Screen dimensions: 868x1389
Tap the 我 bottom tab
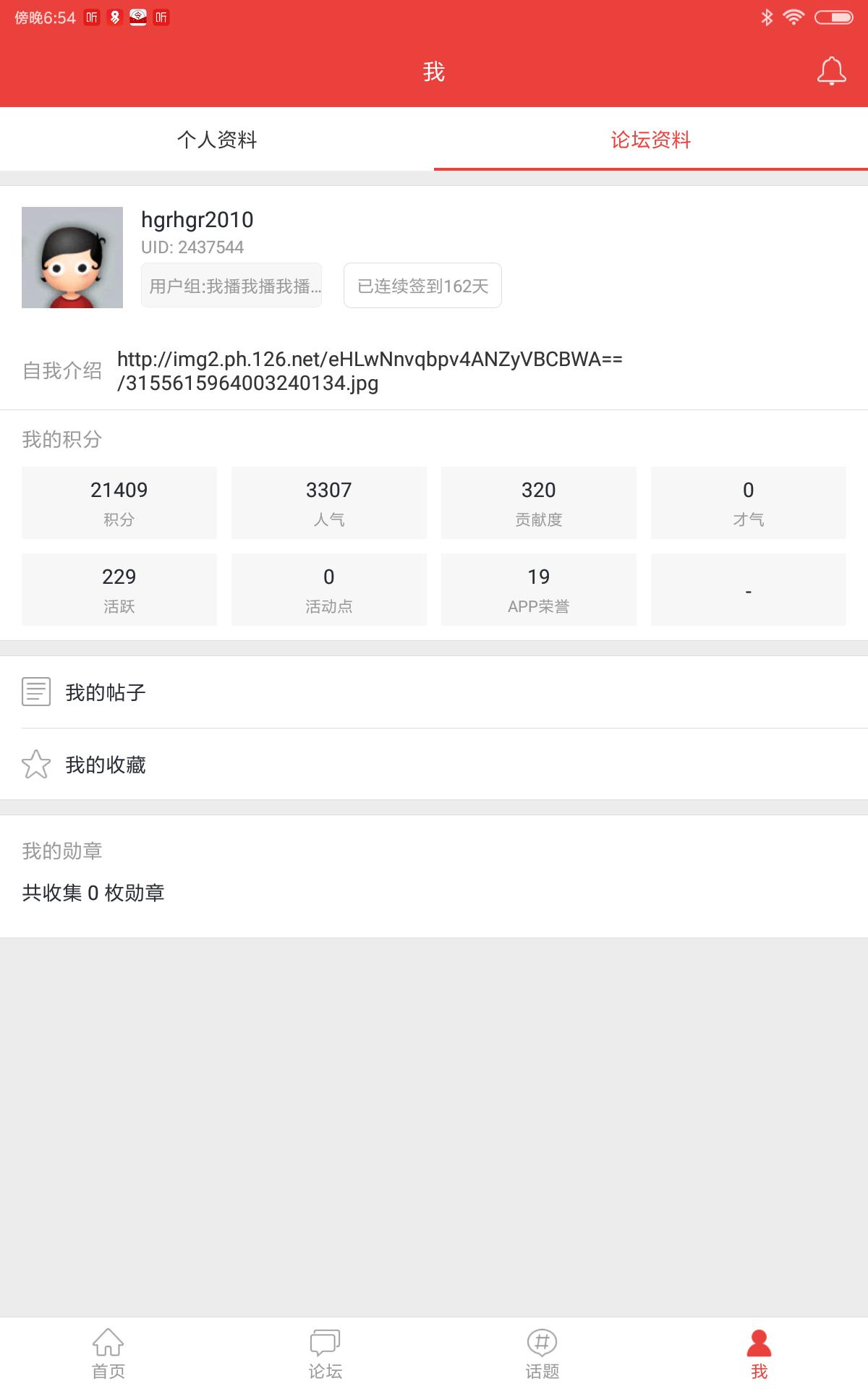click(759, 1354)
